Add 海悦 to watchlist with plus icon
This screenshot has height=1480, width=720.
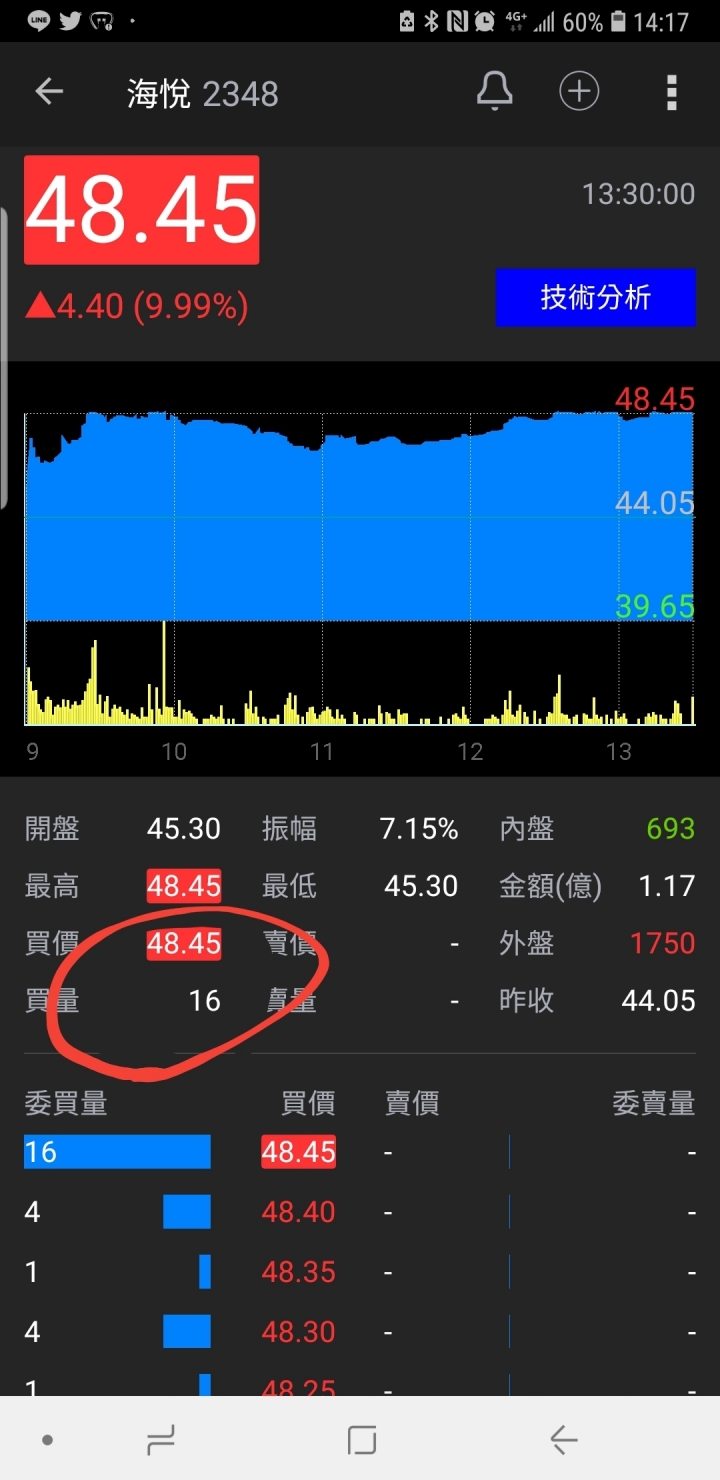tap(579, 92)
